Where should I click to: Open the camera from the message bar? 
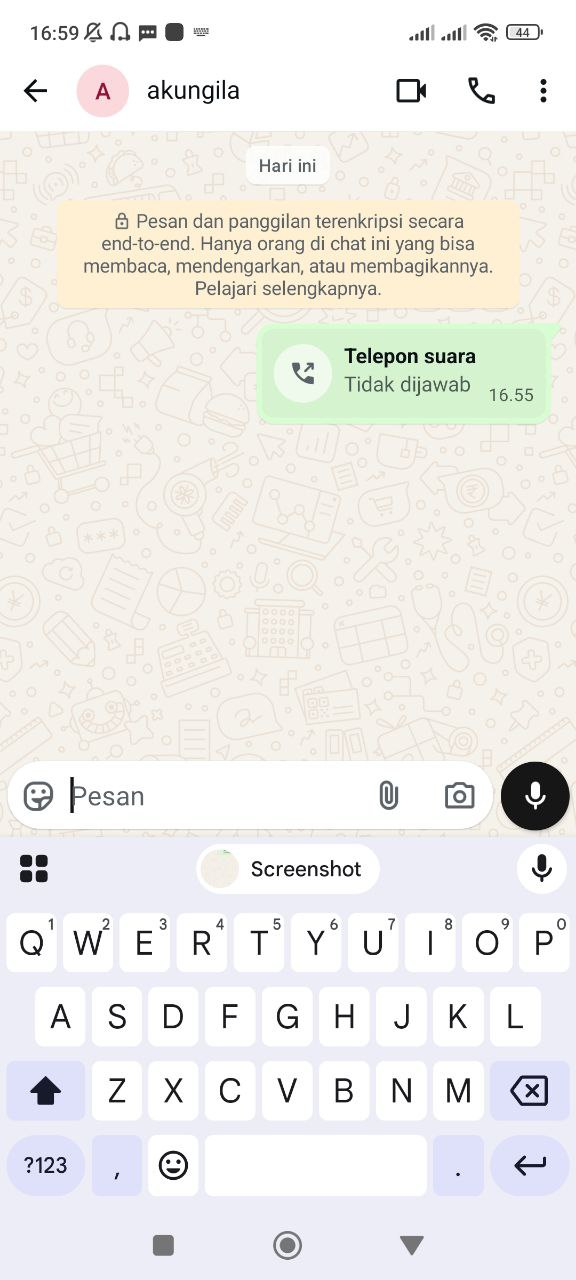(x=459, y=796)
